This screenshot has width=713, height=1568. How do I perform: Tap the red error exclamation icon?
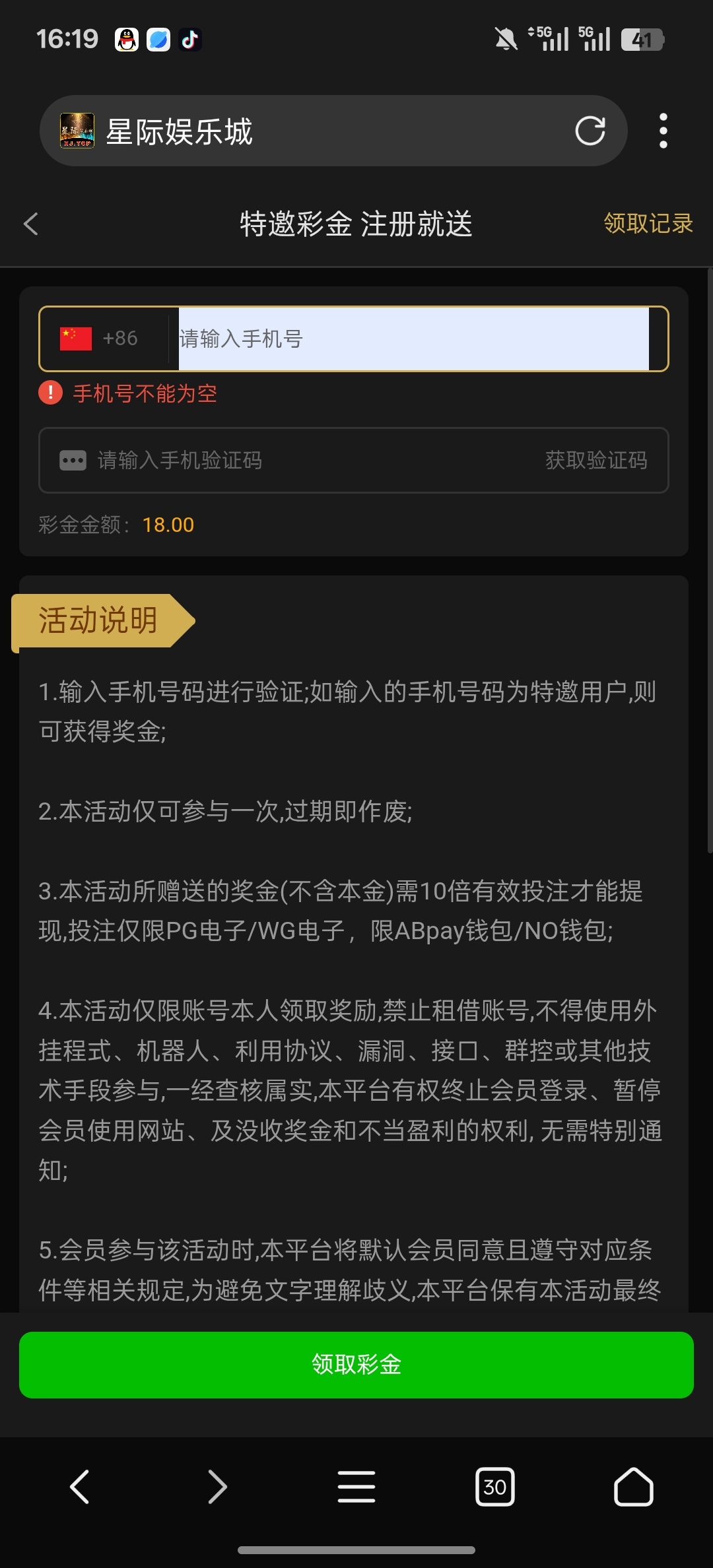[50, 393]
